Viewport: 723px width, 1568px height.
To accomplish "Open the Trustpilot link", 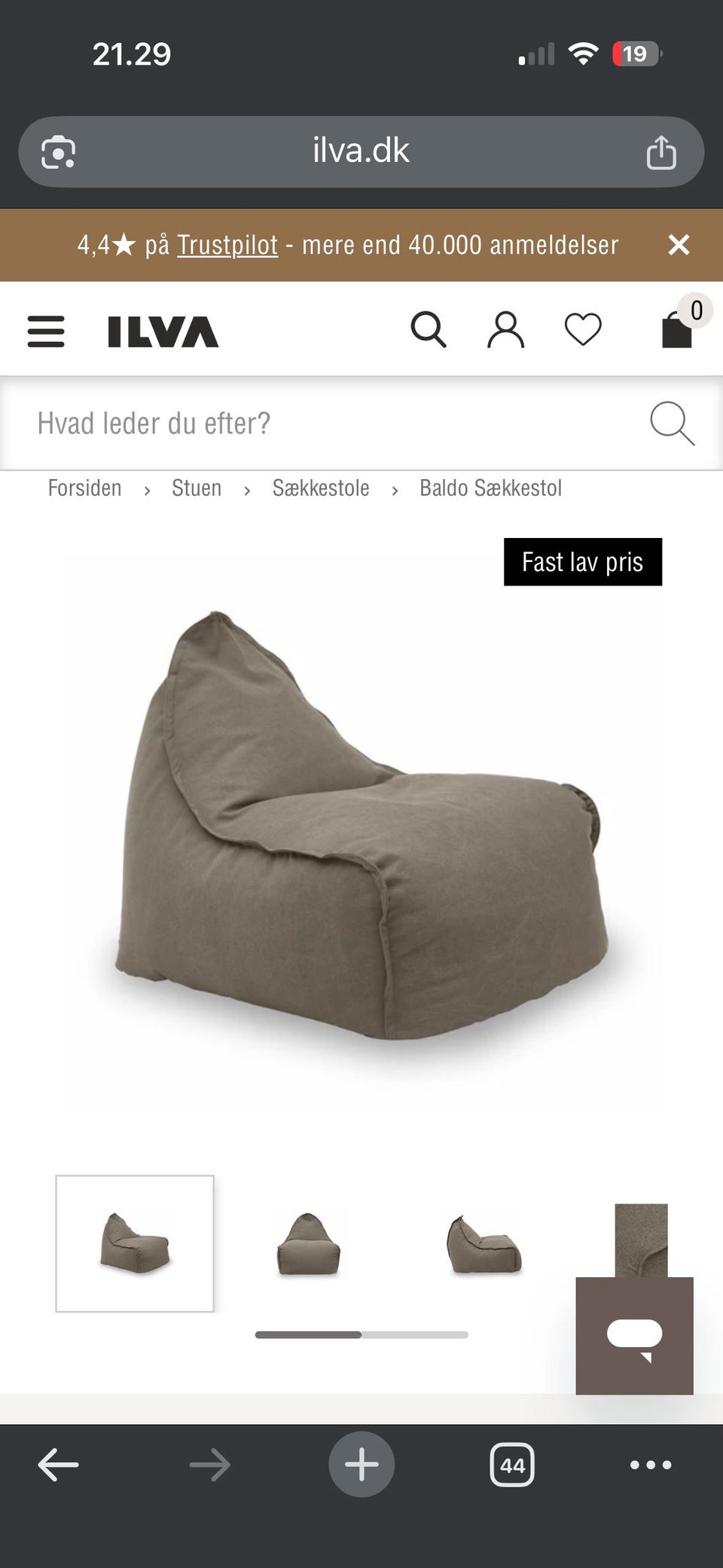I will pos(227,245).
